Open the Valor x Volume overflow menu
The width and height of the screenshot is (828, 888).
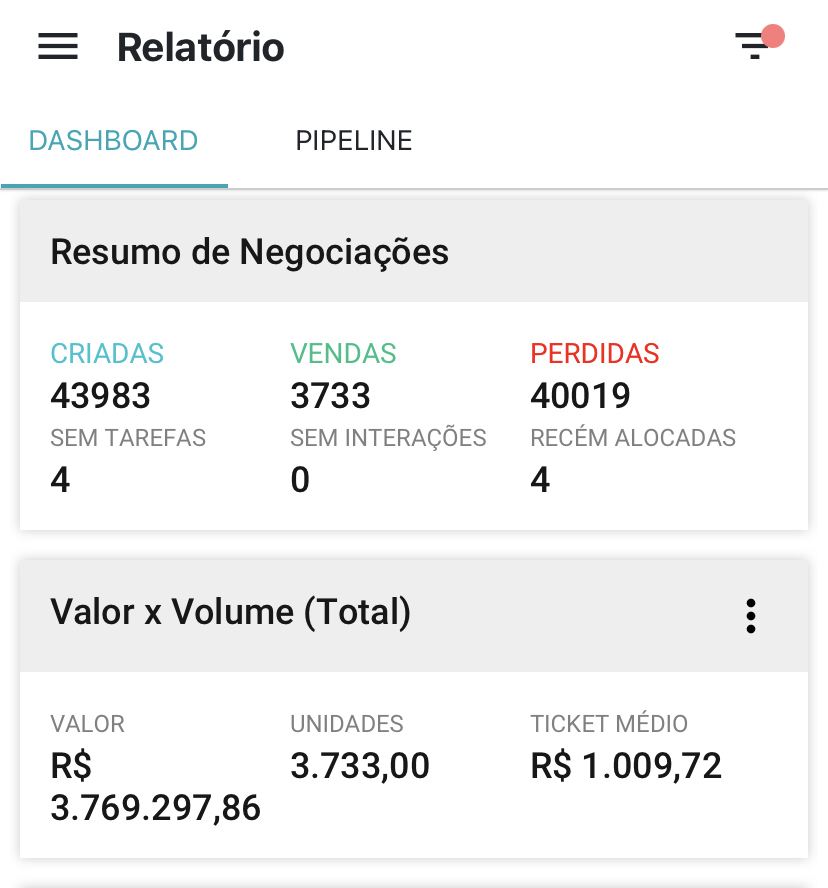(x=750, y=616)
